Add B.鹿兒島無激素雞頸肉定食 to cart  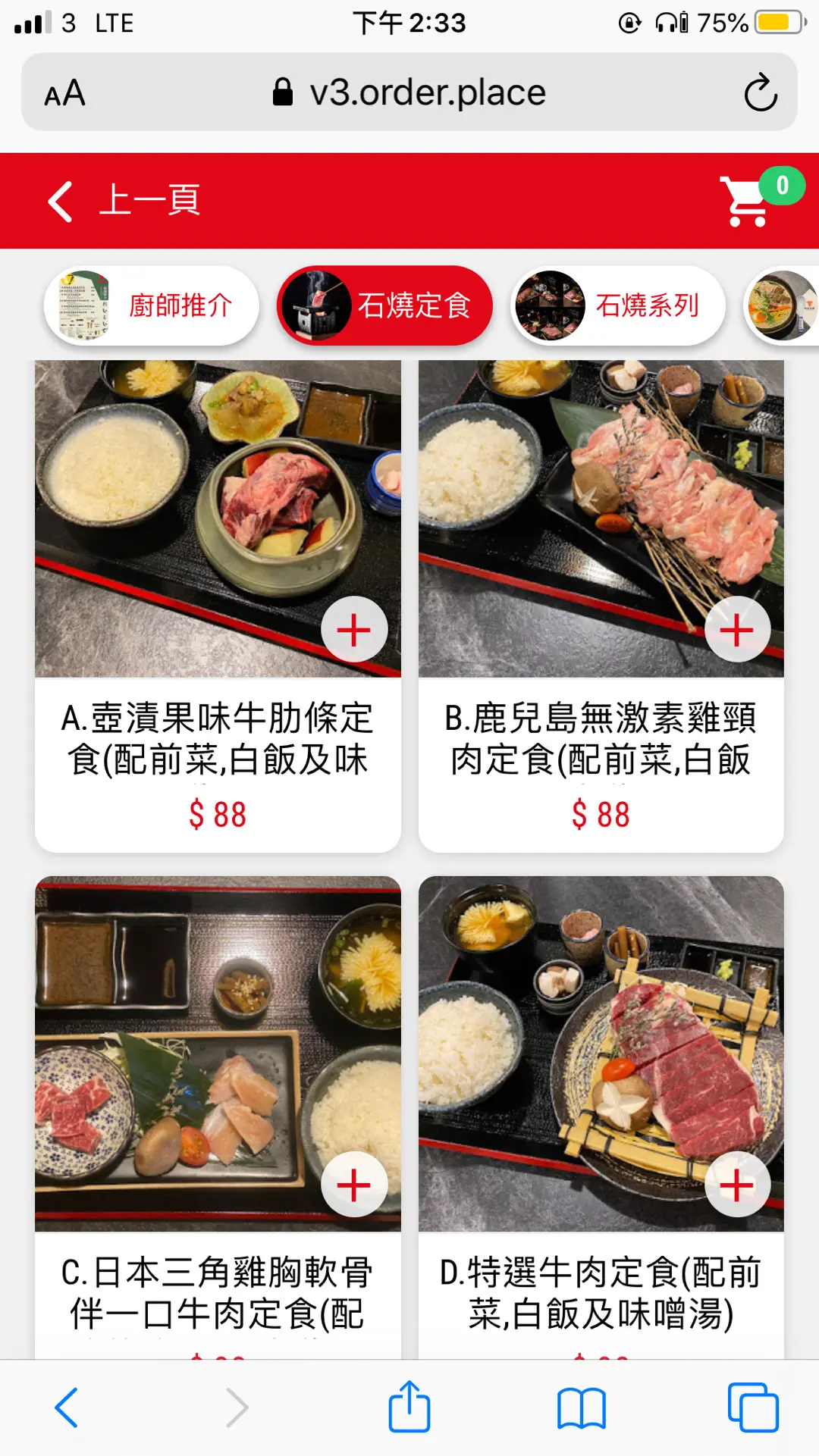click(x=737, y=630)
